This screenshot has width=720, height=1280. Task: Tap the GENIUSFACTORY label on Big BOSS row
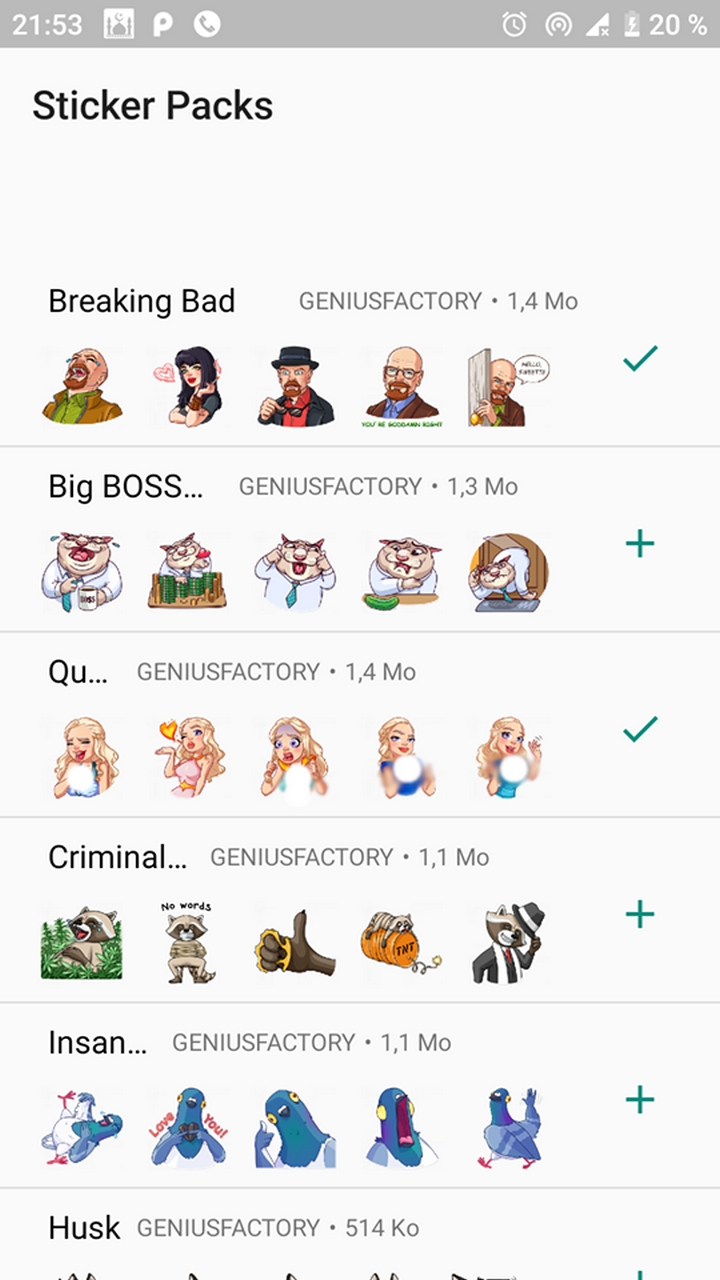[x=330, y=487]
